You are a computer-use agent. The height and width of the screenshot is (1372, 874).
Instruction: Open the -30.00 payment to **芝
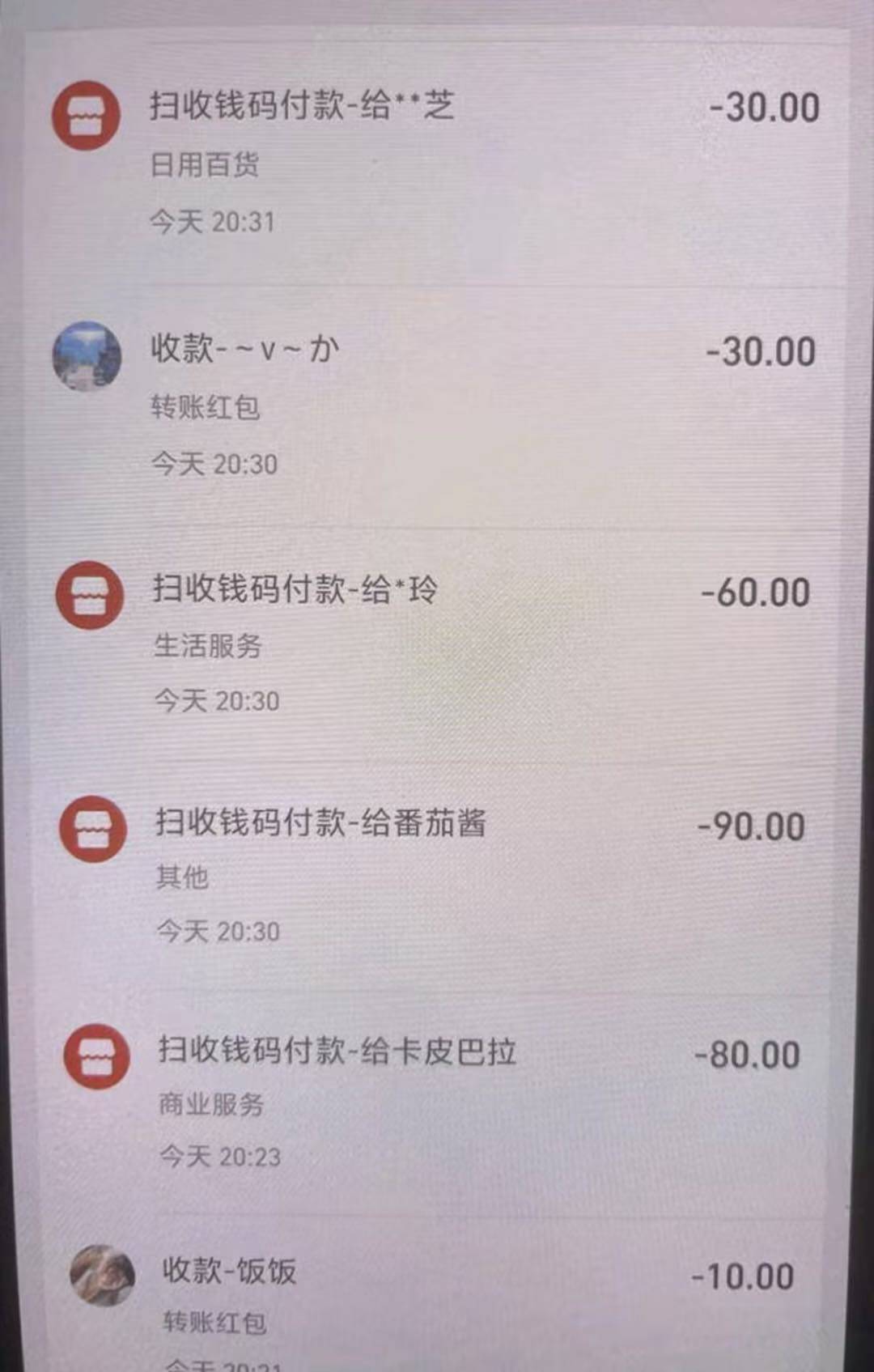(x=437, y=162)
